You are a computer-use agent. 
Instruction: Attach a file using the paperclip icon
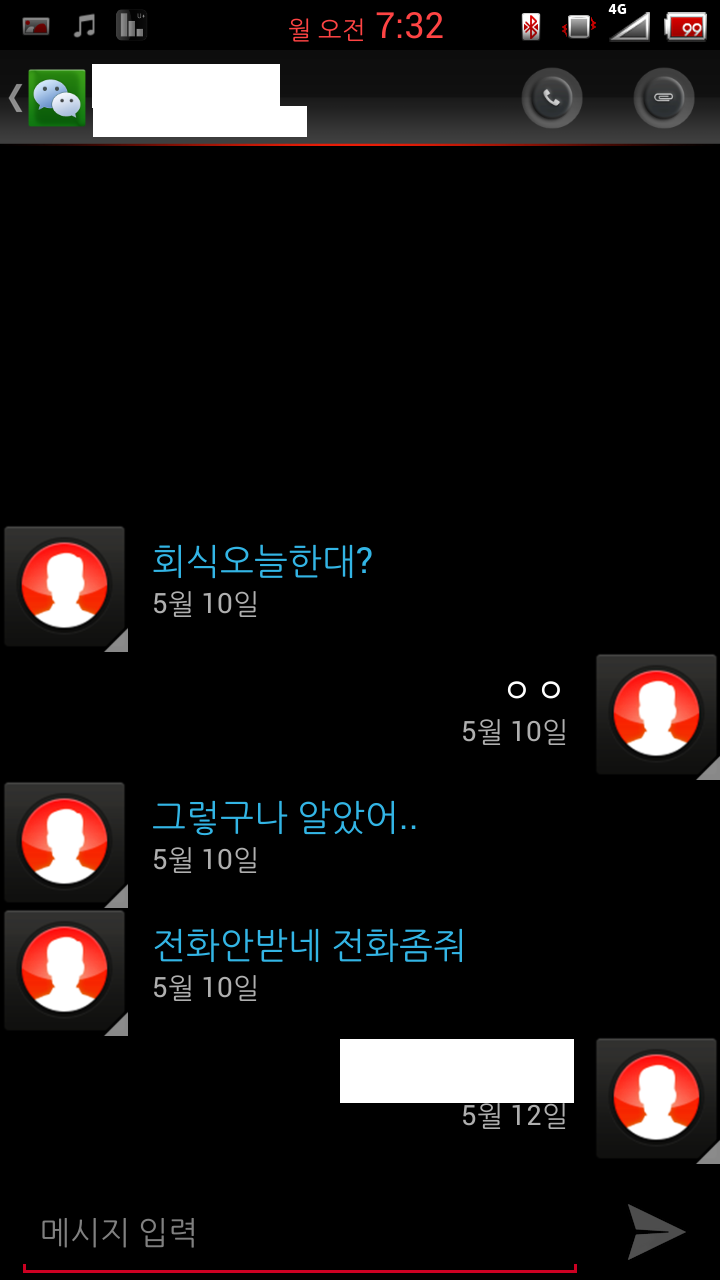(x=663, y=98)
